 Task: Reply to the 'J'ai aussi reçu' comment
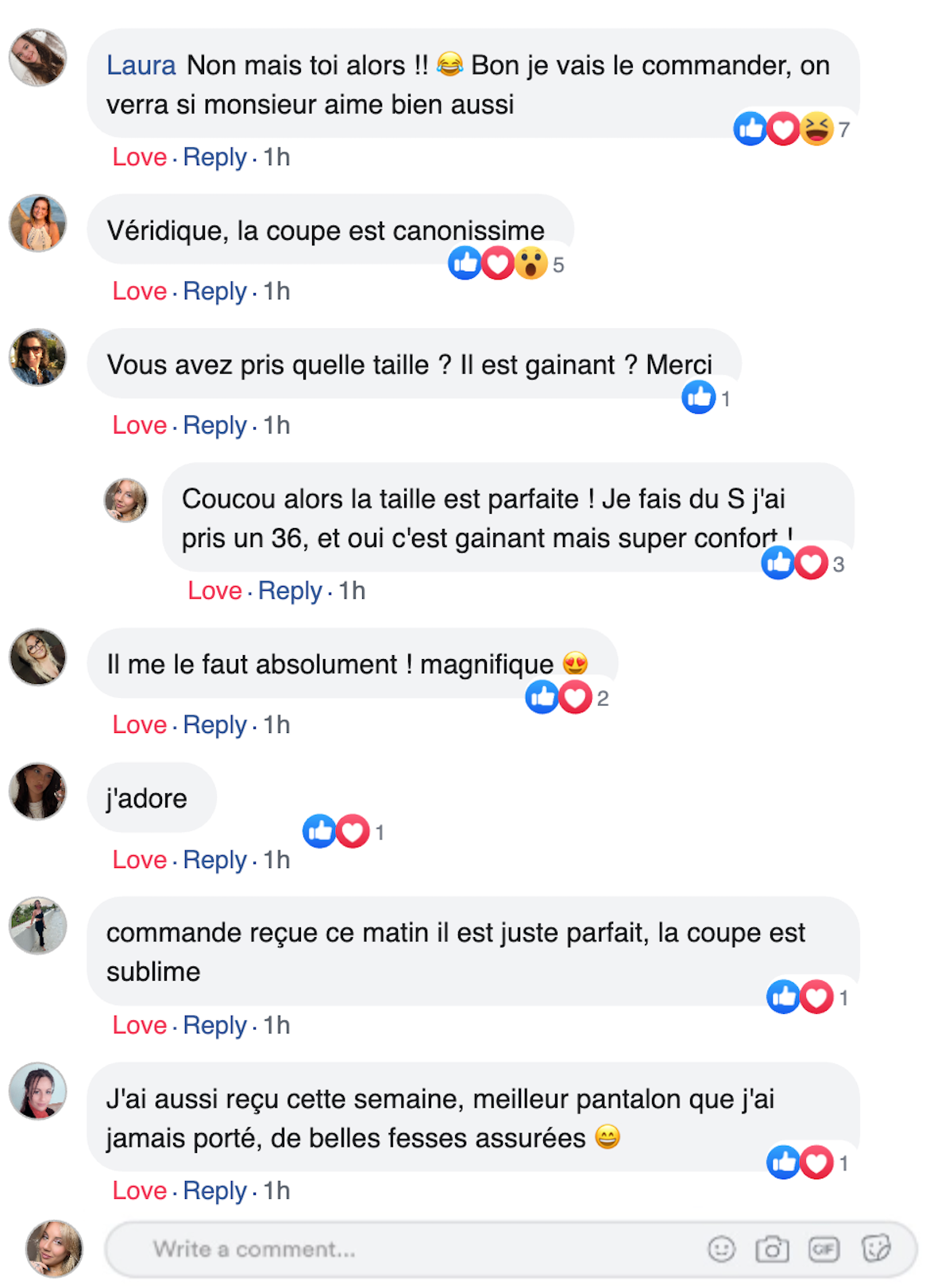214,1191
